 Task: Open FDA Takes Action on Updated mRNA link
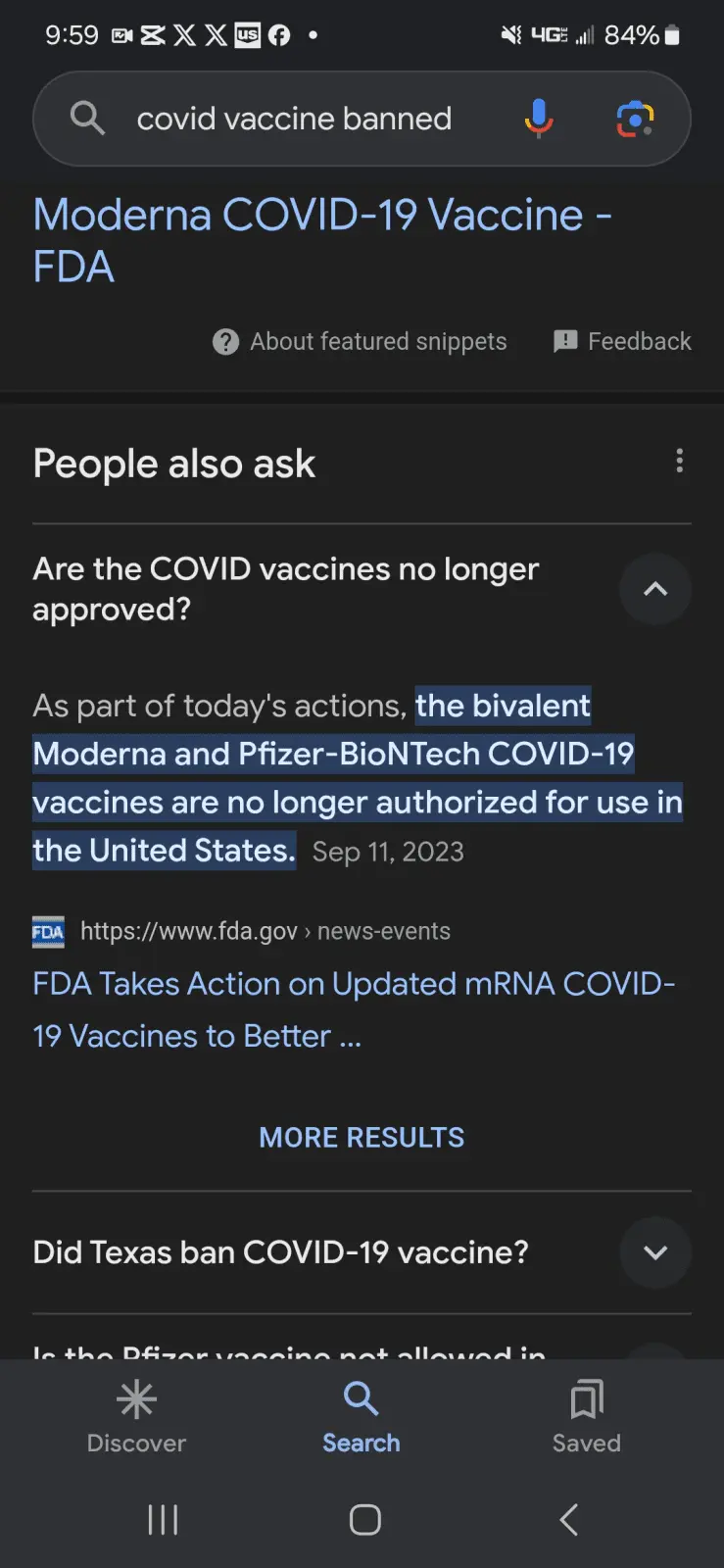point(353,1009)
